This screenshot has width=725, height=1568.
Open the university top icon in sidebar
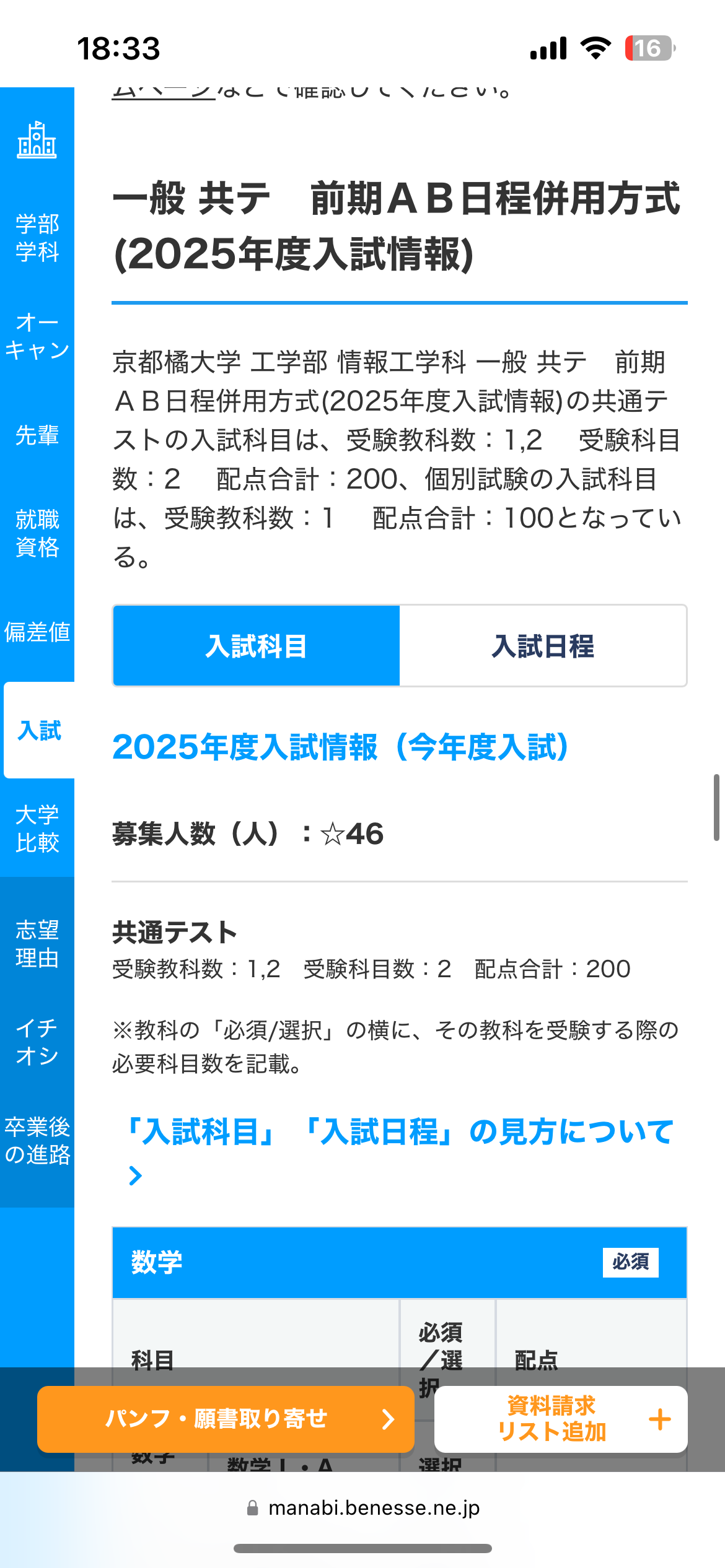coord(37,140)
